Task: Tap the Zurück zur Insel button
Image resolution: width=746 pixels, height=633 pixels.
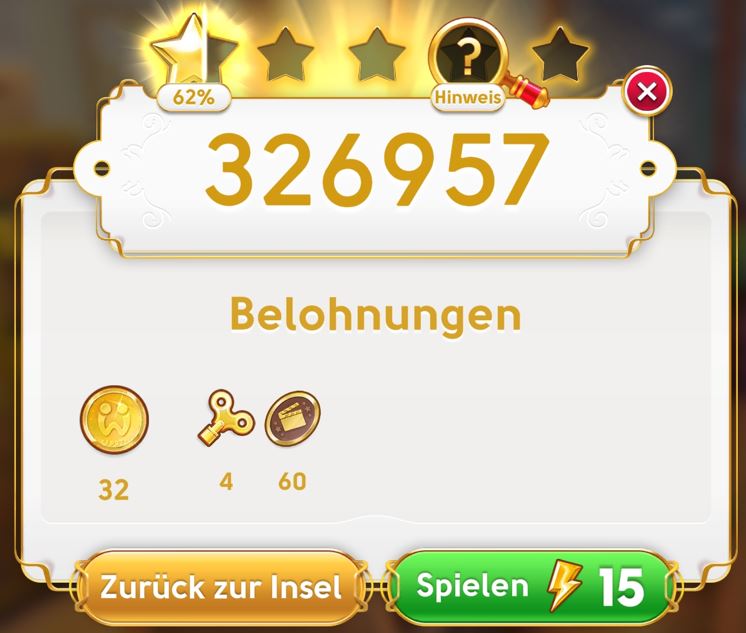Action: [219, 587]
